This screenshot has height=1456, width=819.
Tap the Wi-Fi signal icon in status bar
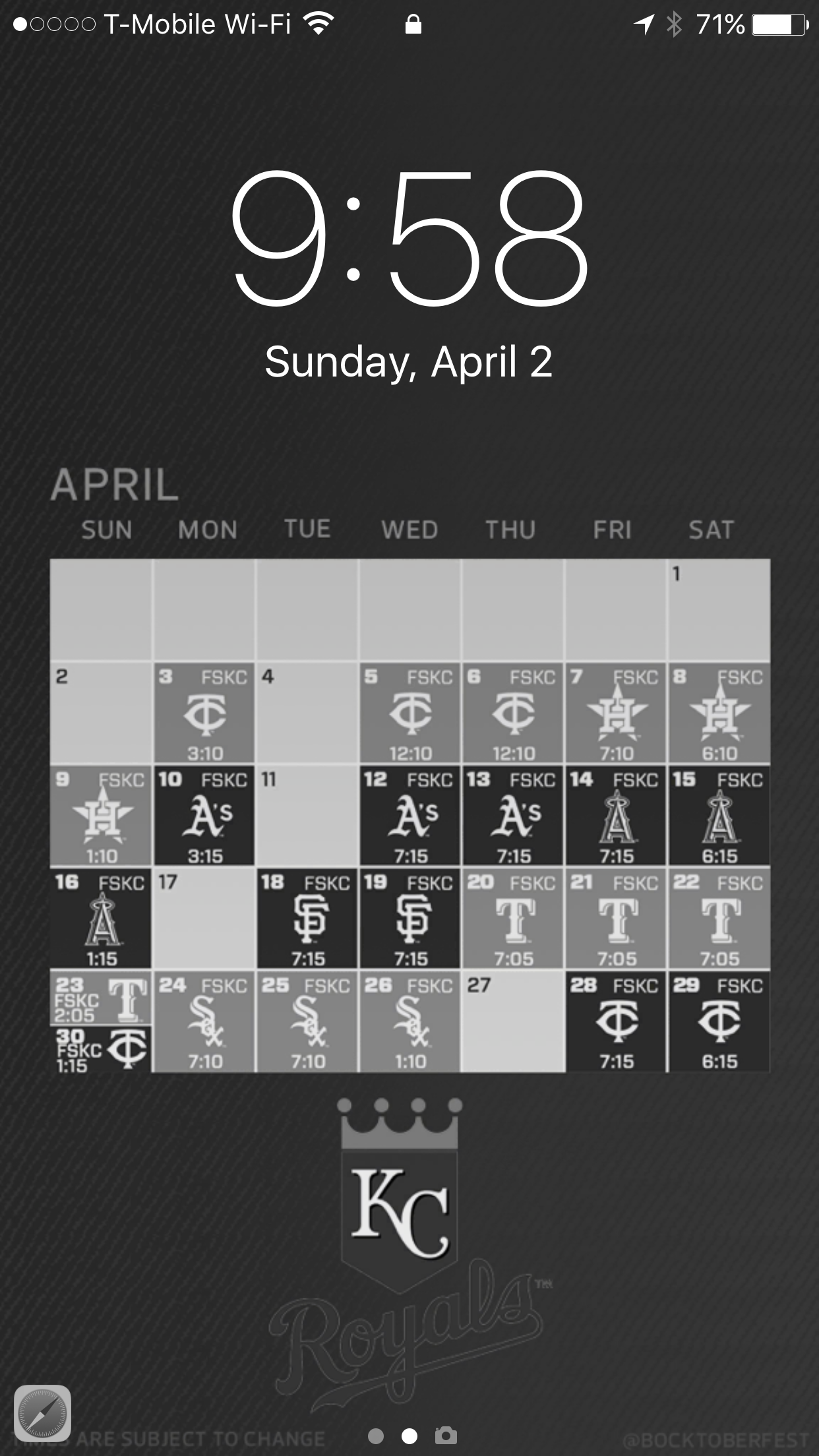pyautogui.click(x=317, y=22)
